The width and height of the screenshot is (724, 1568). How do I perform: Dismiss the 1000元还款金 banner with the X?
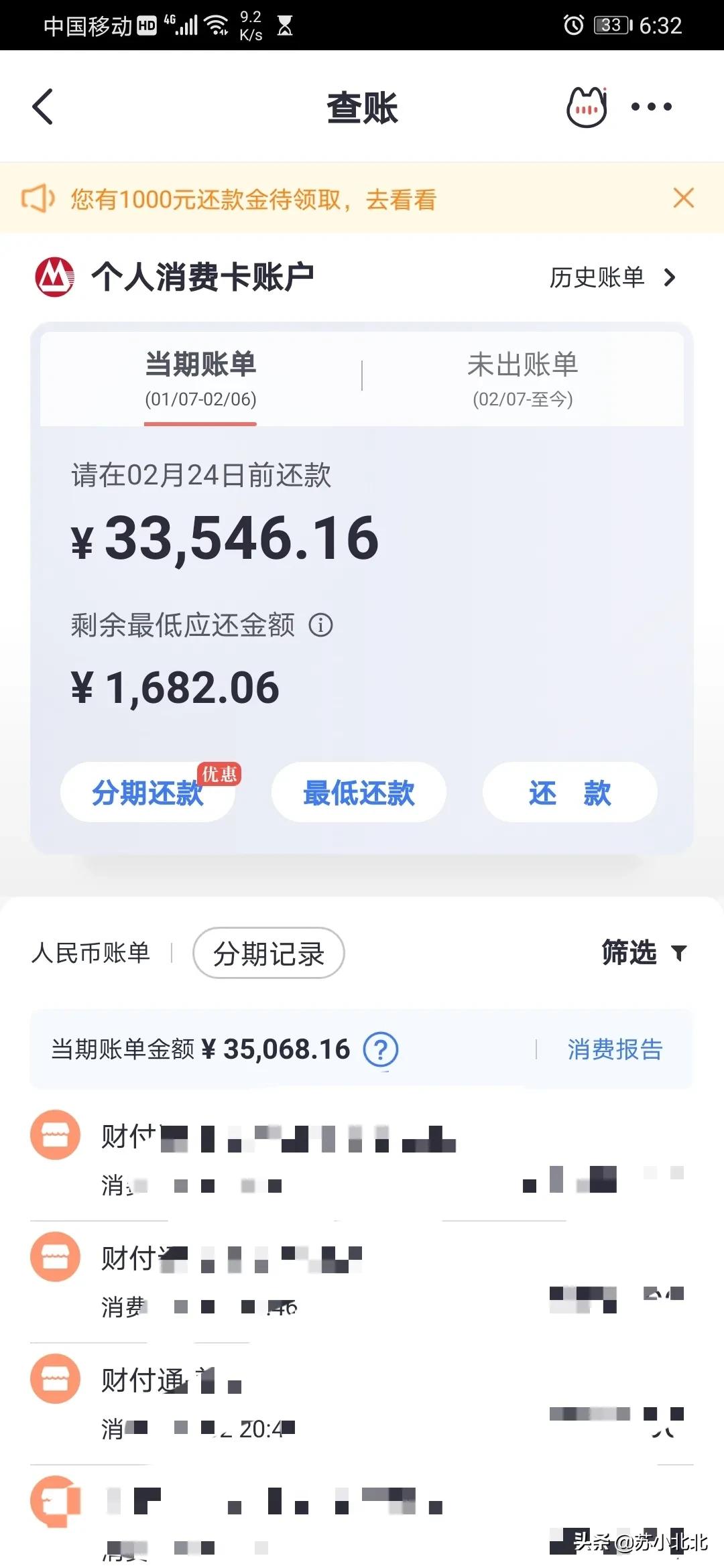[683, 199]
